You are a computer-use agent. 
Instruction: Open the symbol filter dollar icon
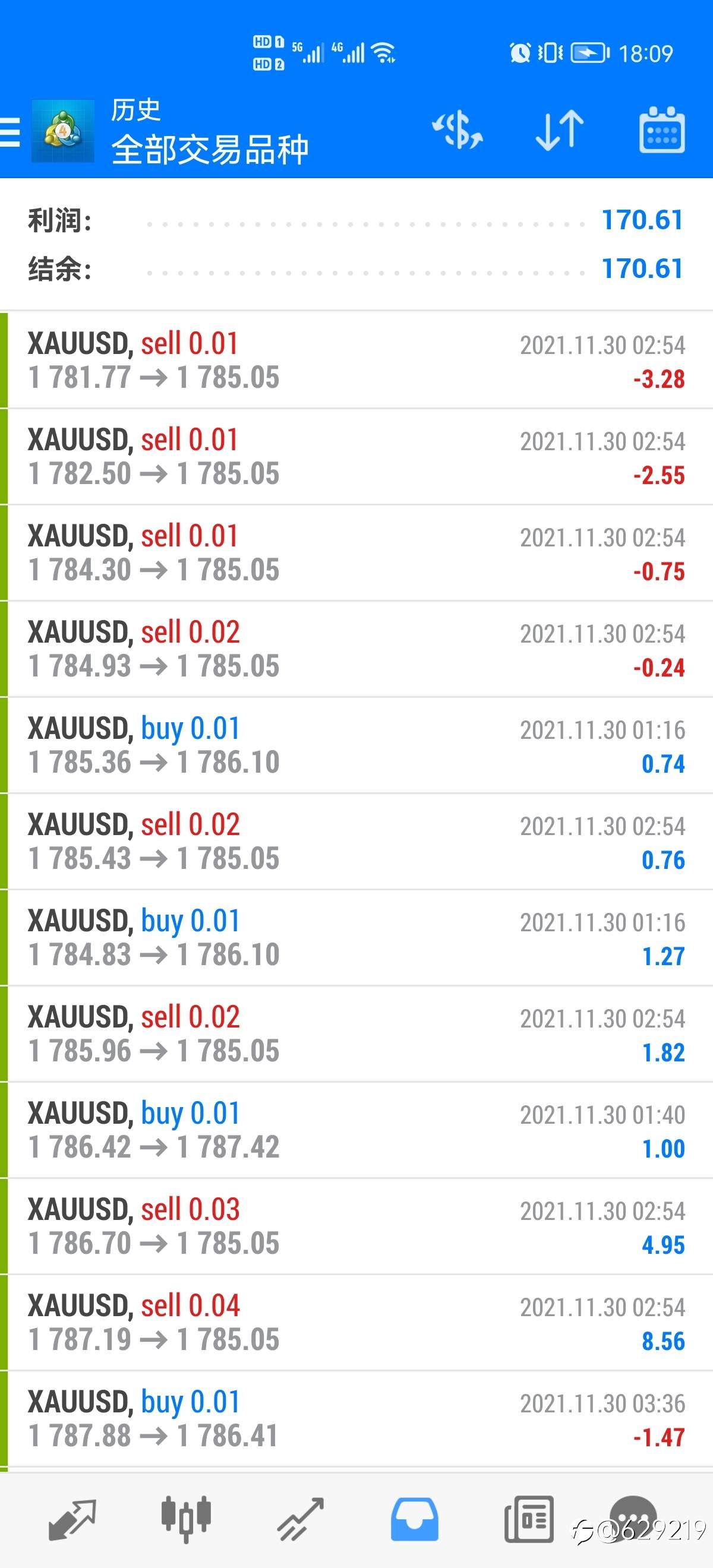click(458, 129)
